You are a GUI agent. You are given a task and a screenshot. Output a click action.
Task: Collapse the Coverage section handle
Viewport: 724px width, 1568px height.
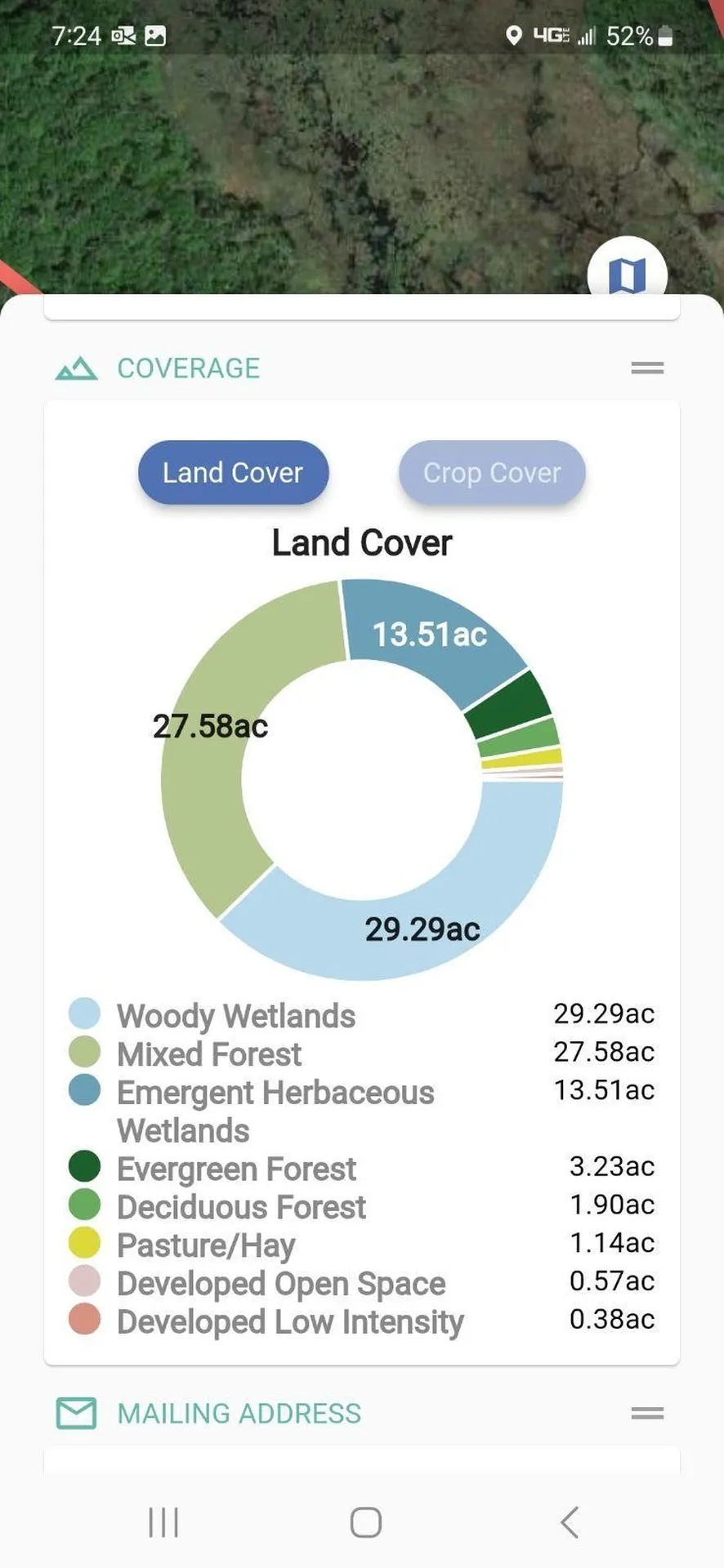pos(647,368)
